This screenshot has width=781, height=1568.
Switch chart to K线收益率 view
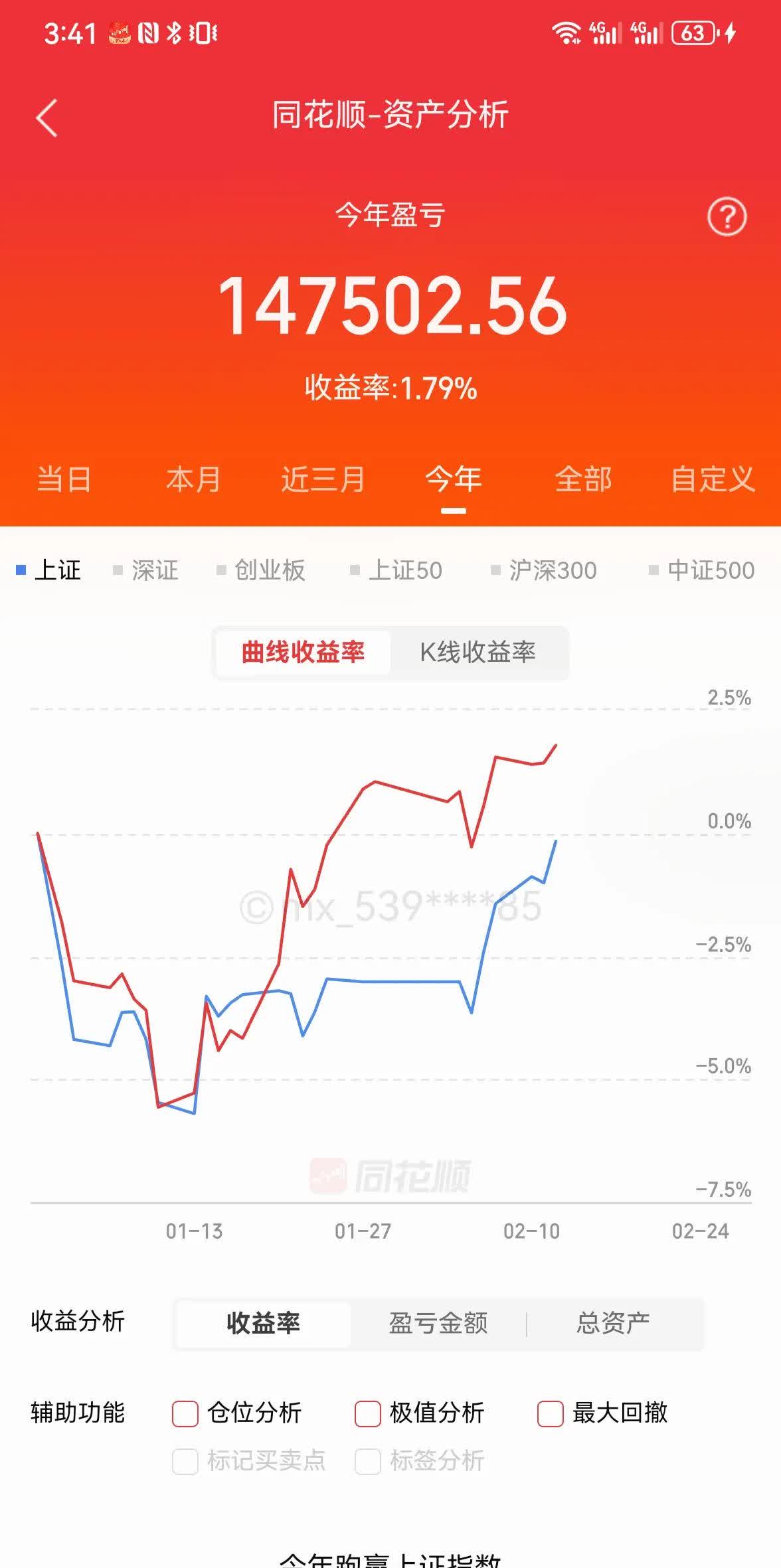coord(479,653)
